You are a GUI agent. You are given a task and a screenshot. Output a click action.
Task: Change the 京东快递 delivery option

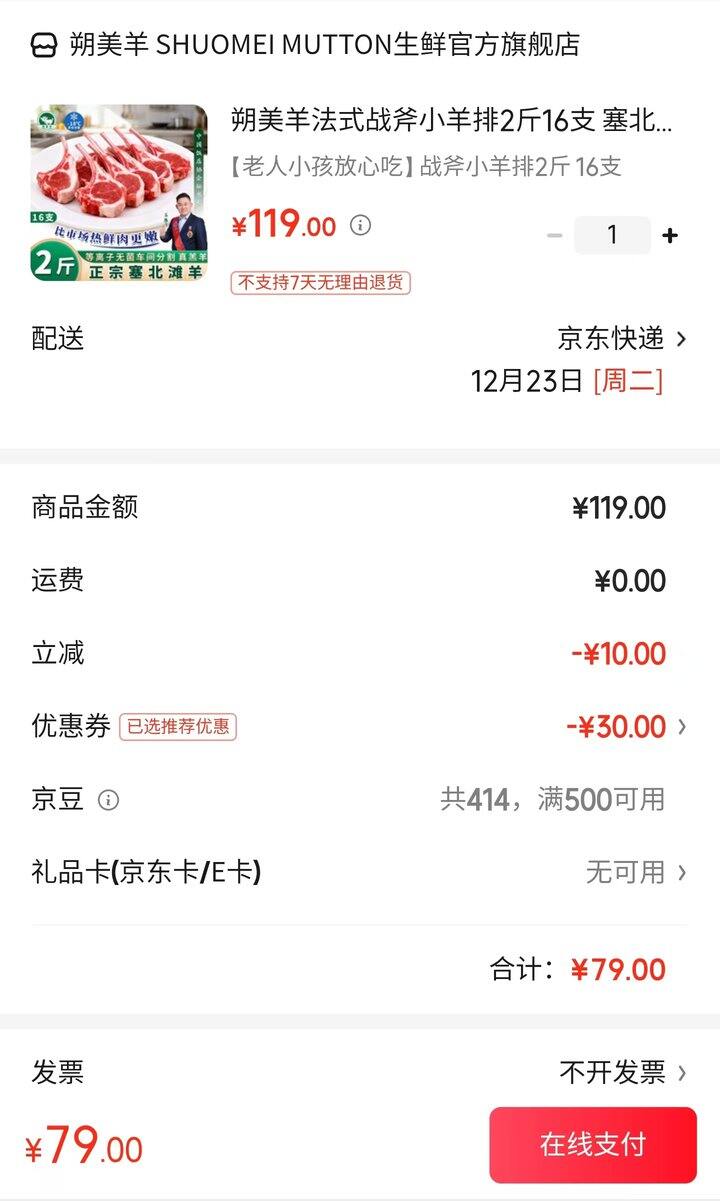click(622, 339)
